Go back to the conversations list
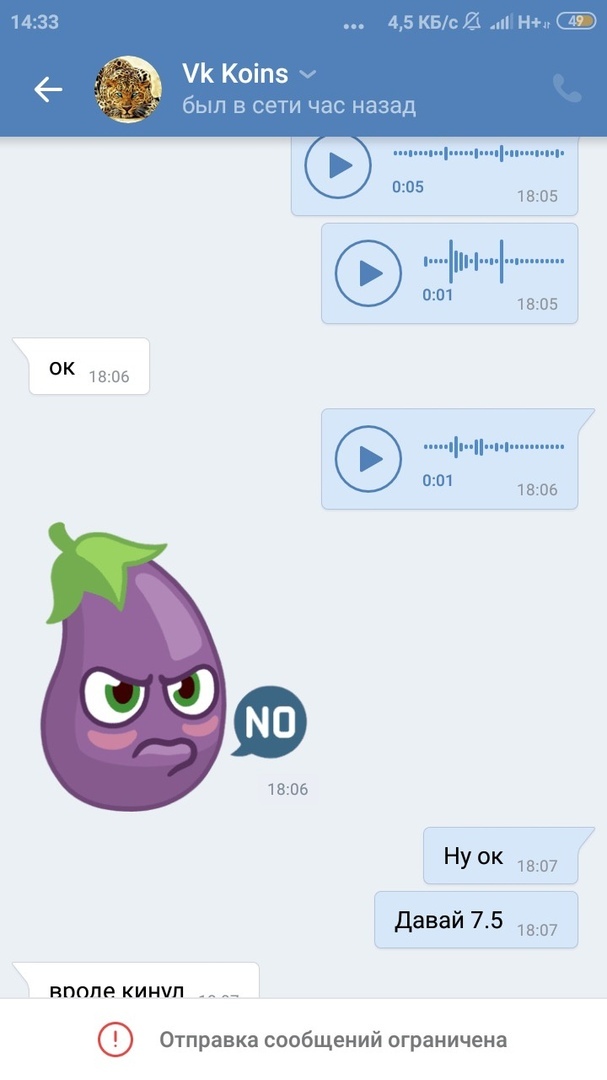607x1080 pixels. (48, 90)
